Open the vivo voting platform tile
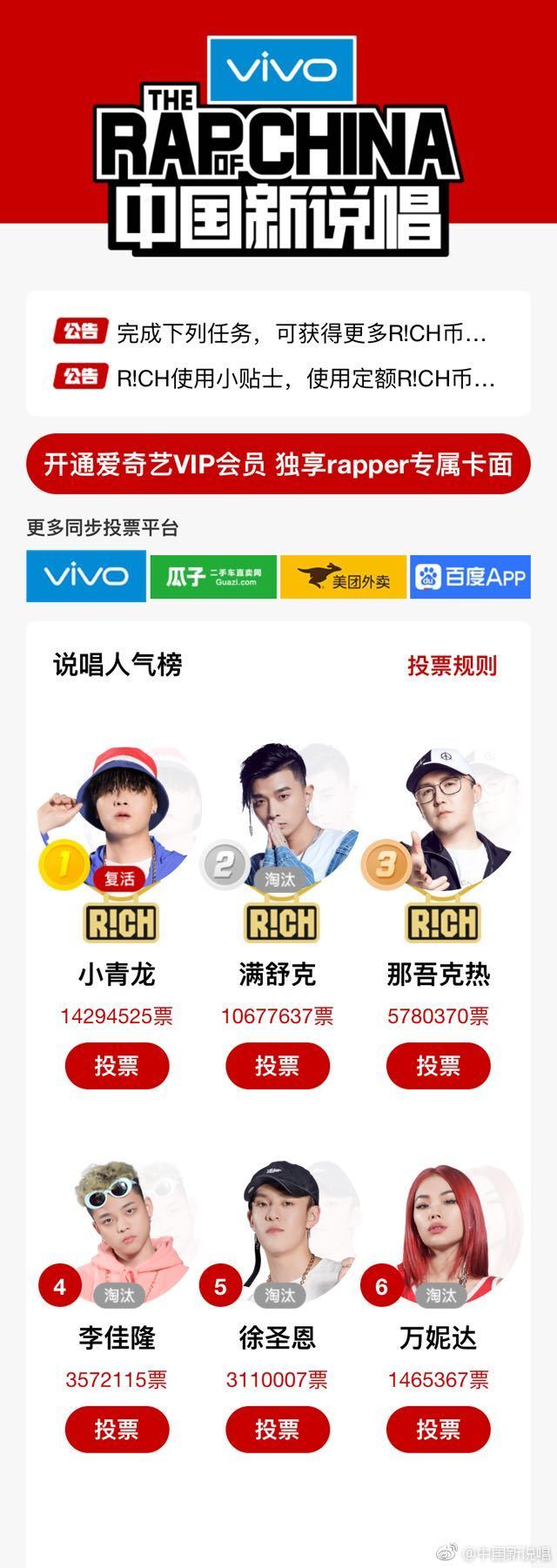557x1568 pixels. [85, 576]
